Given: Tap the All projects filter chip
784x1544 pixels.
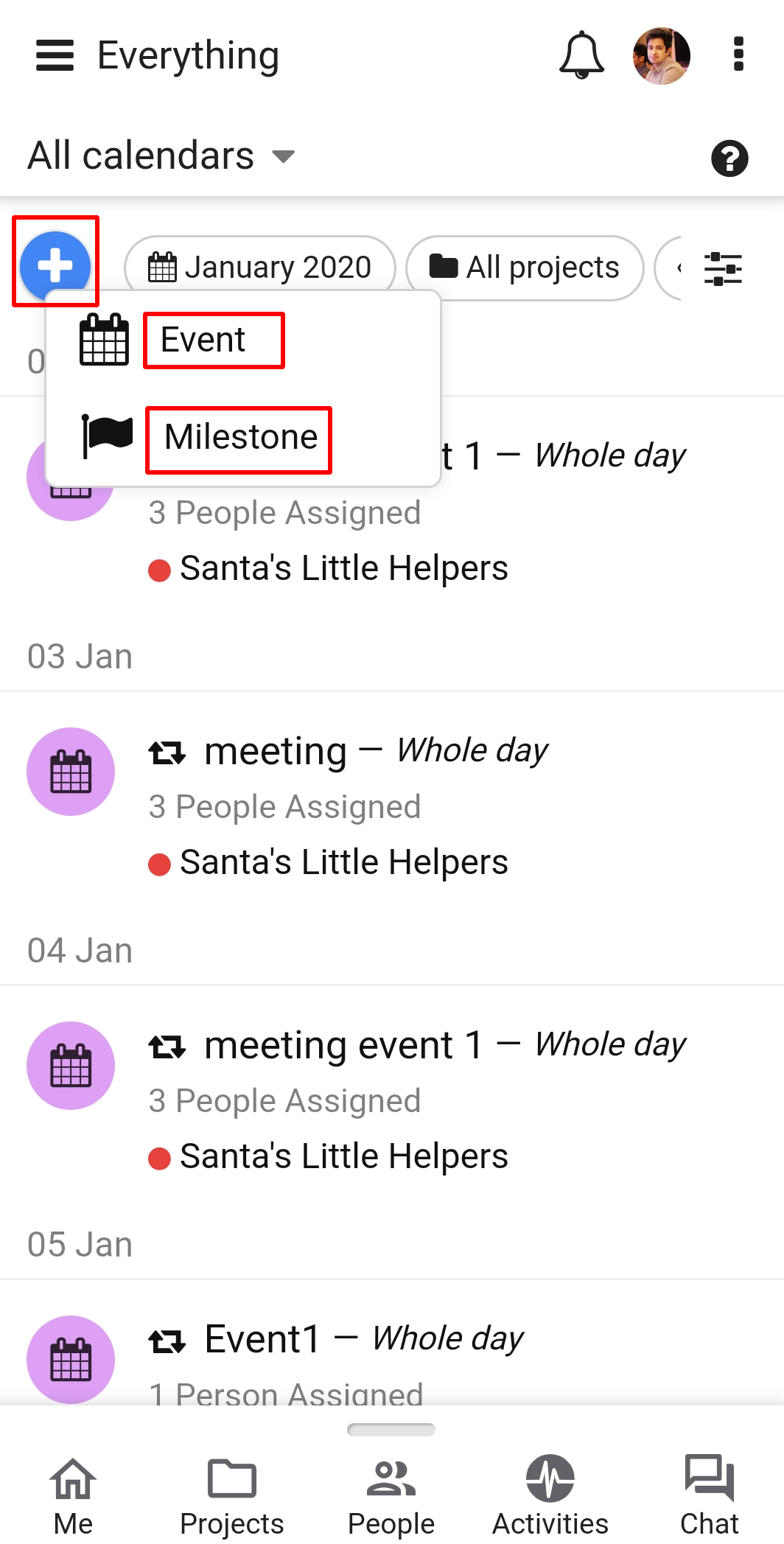Looking at the screenshot, I should tap(525, 268).
